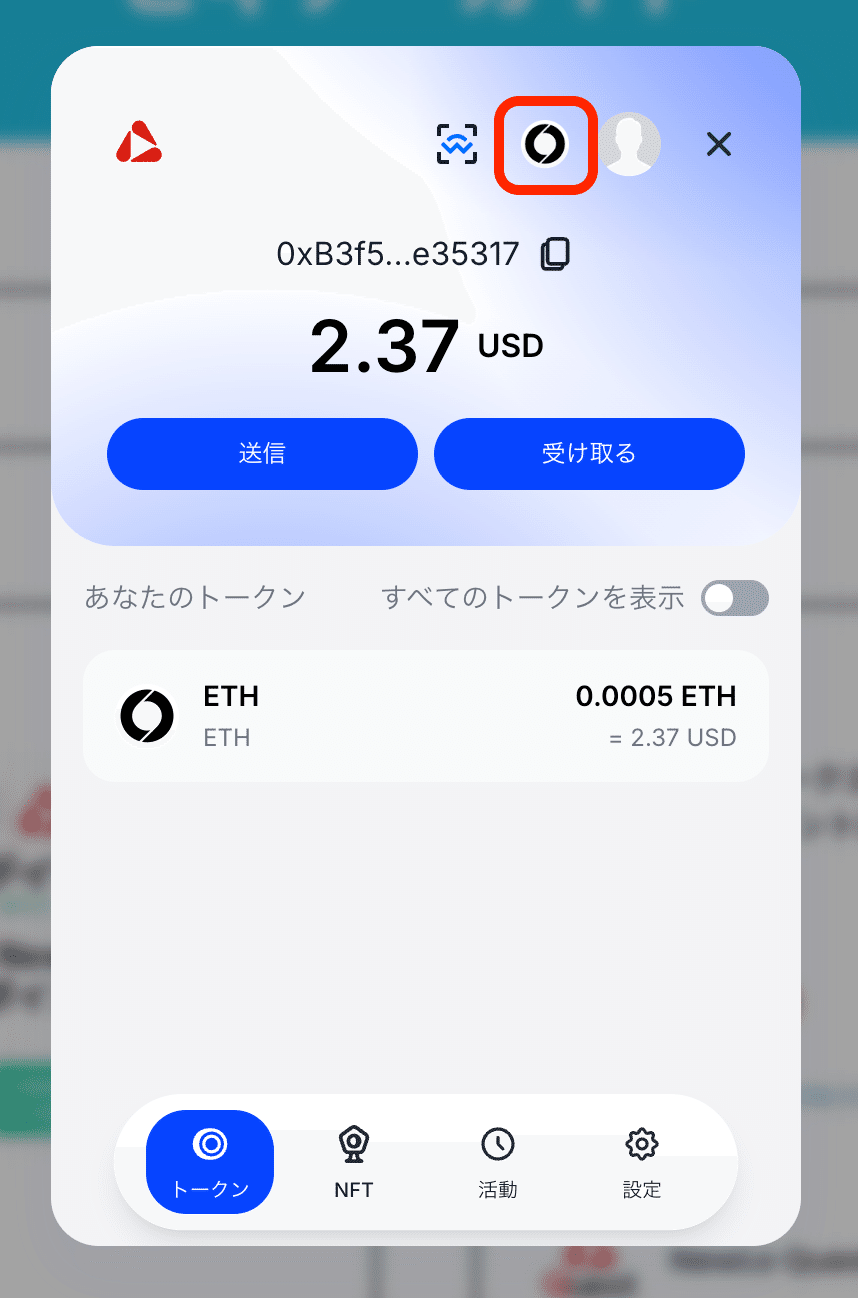
Task: Open the WalletConnect scan icon
Action: point(457,144)
